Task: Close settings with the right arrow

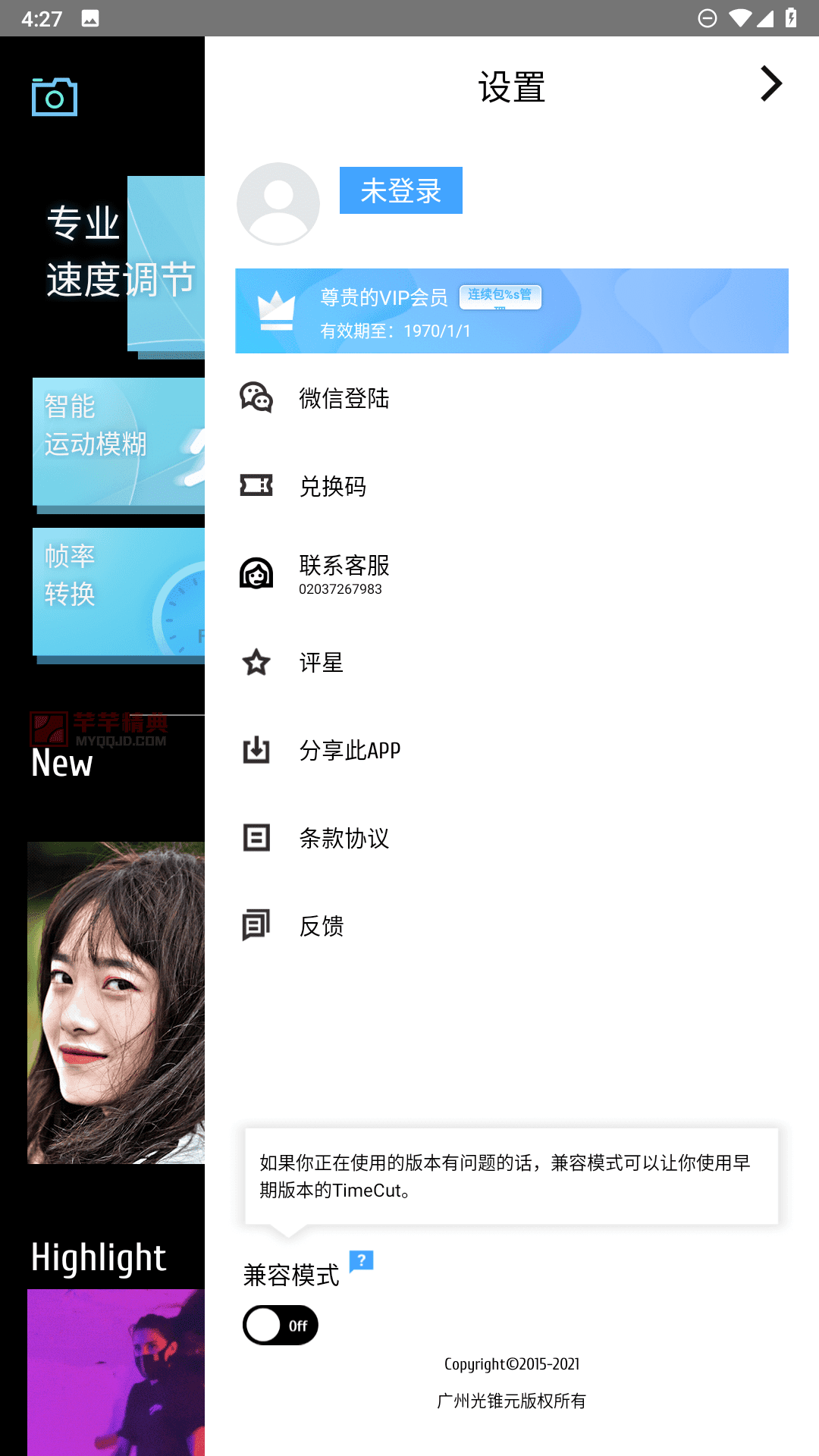Action: coord(770,84)
